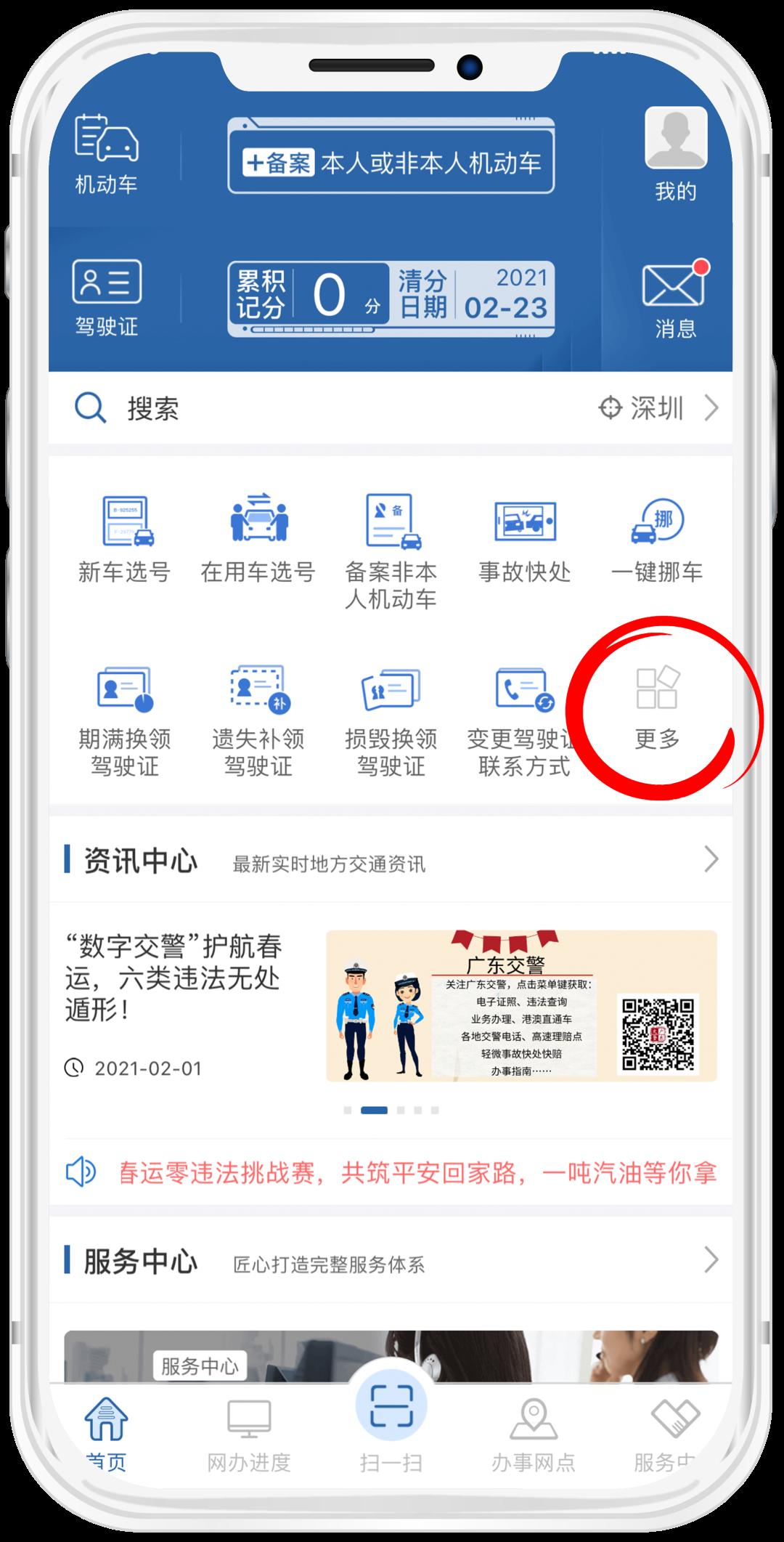Image resolution: width=784 pixels, height=1542 pixels.
Task: Tap the 备案 register vehicle banner
Action: [x=391, y=163]
